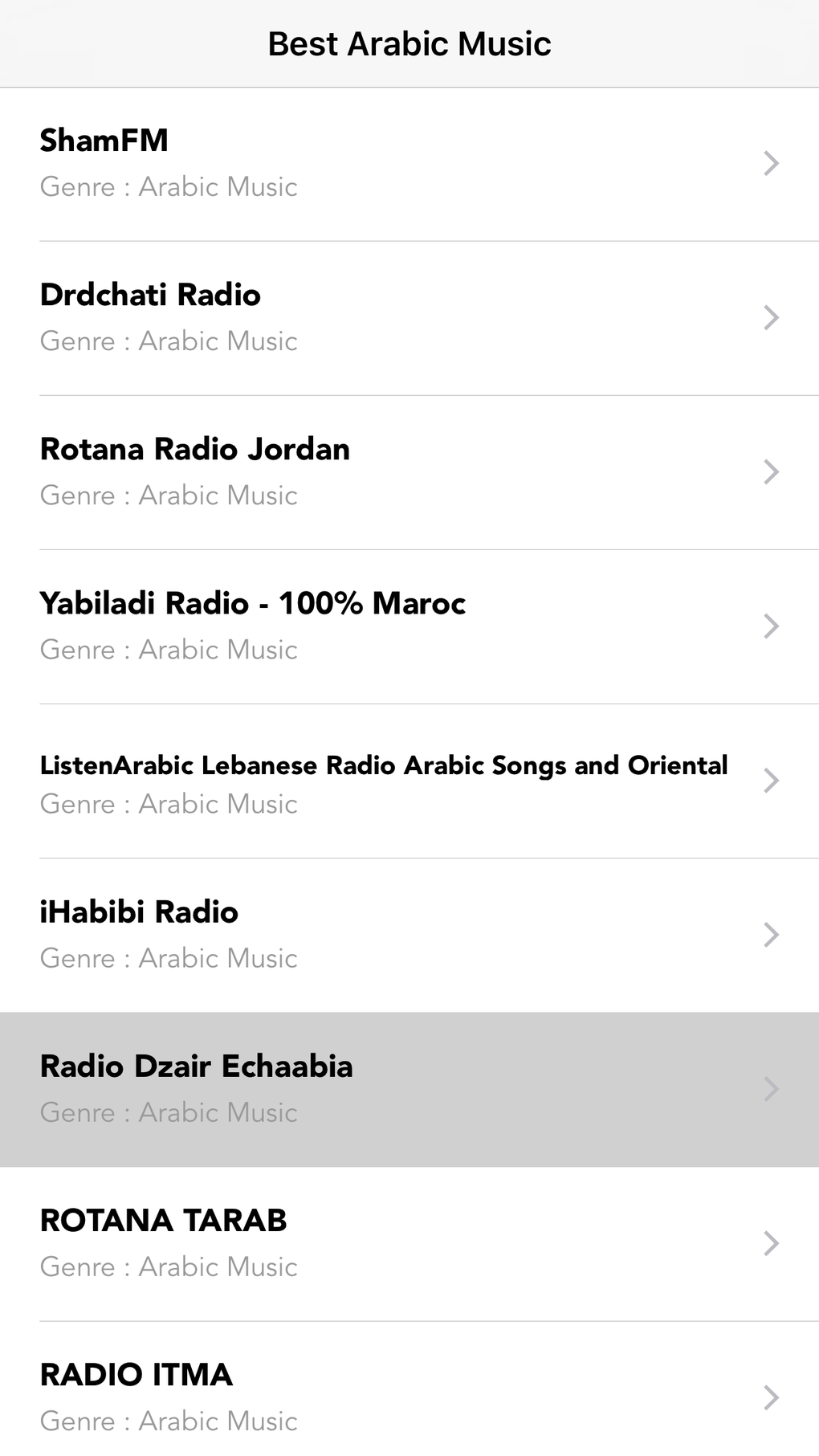Viewport: 819px width, 1456px height.
Task: Select Yabiladi Radio - 100% Maroc
Action: coord(321,625)
